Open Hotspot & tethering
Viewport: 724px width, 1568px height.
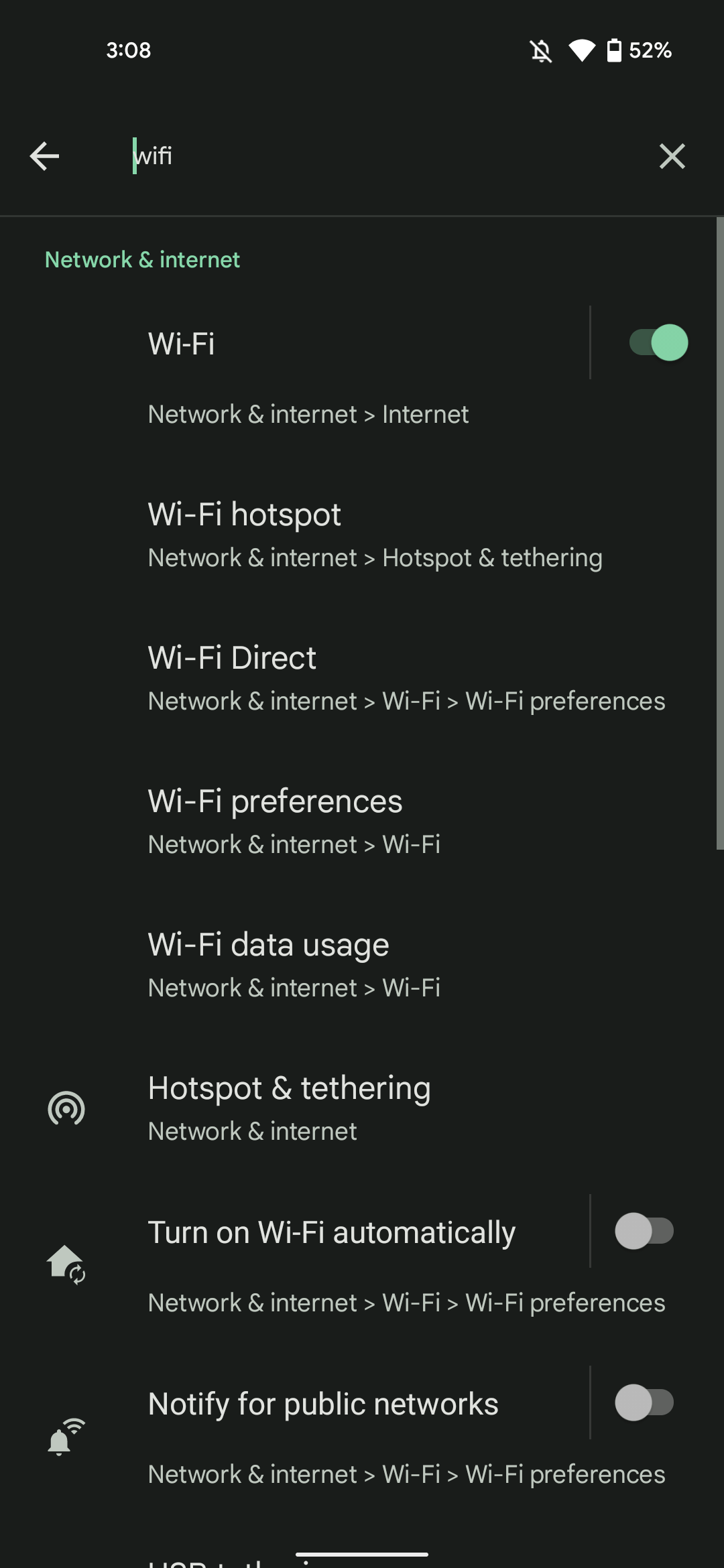[x=362, y=1109]
